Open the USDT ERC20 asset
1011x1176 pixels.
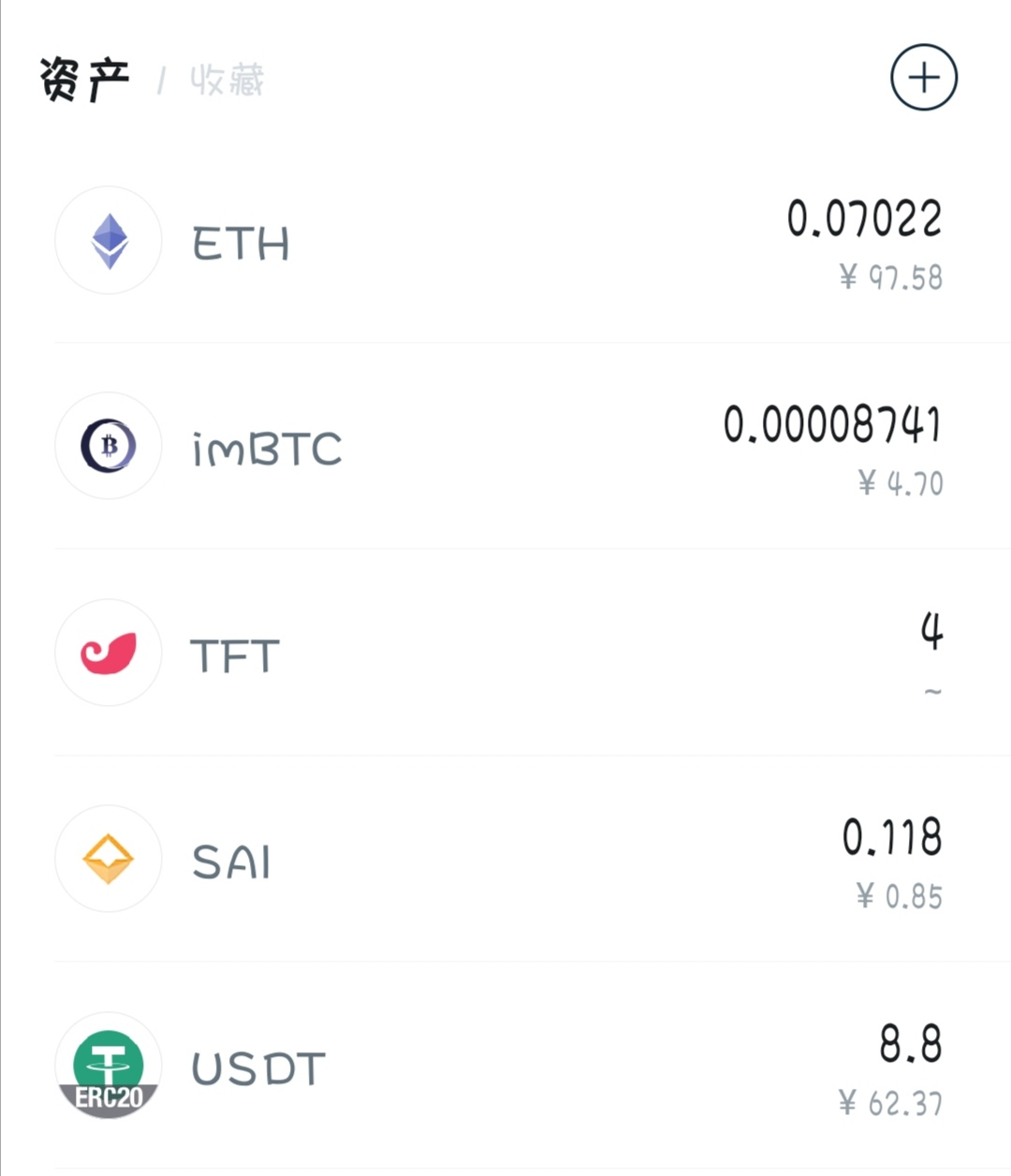[505, 1067]
